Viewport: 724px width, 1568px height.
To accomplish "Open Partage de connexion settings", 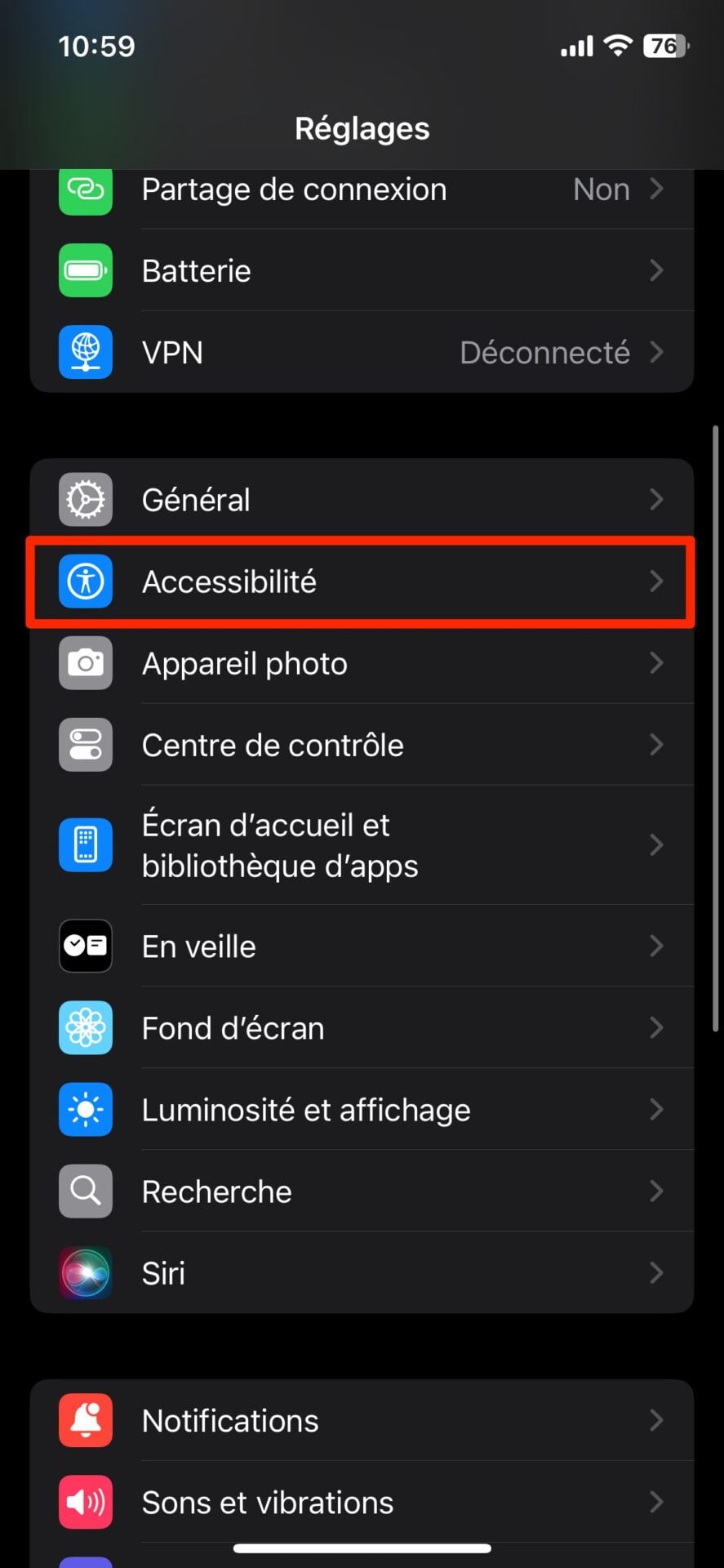I will tap(361, 190).
